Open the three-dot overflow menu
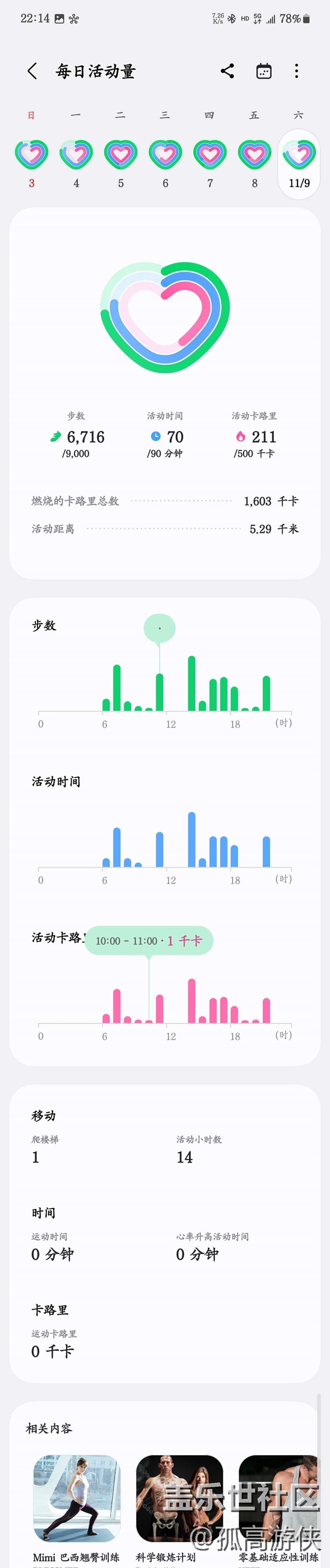The width and height of the screenshot is (330, 1568). 296,71
